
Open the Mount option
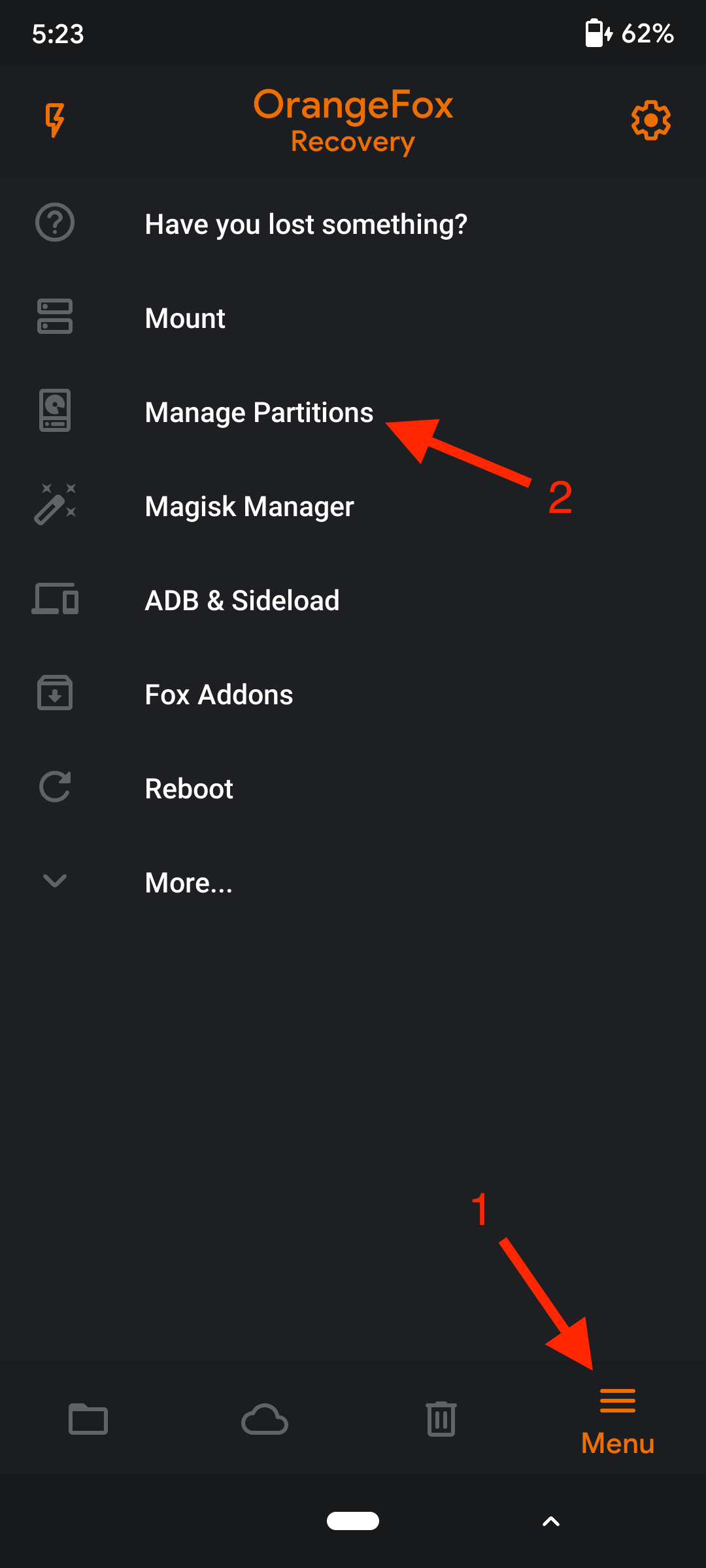click(x=185, y=318)
